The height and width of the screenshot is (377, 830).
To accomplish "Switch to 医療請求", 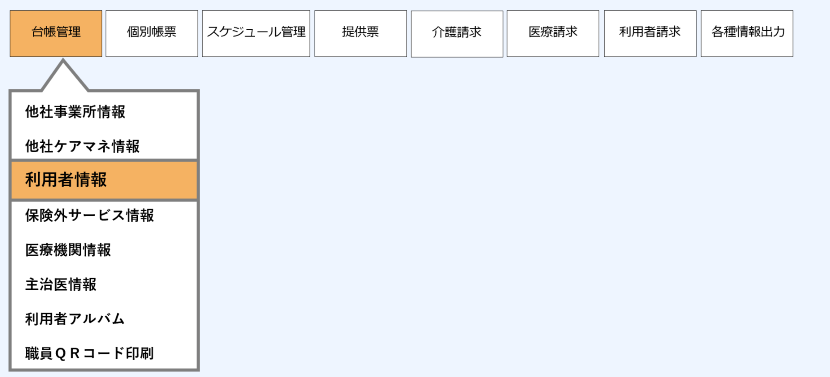I will pos(553,33).
